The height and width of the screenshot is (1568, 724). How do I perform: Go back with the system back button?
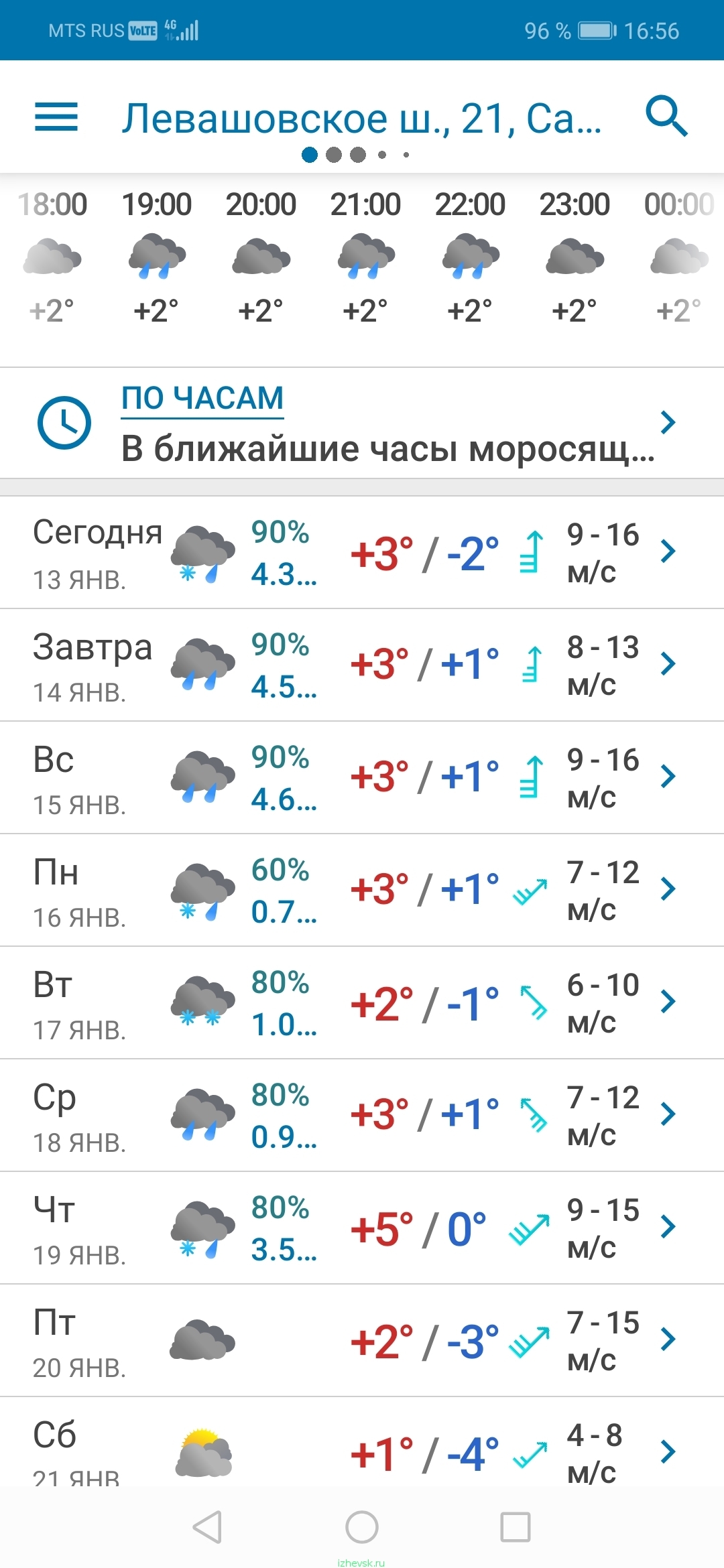coord(207,1528)
